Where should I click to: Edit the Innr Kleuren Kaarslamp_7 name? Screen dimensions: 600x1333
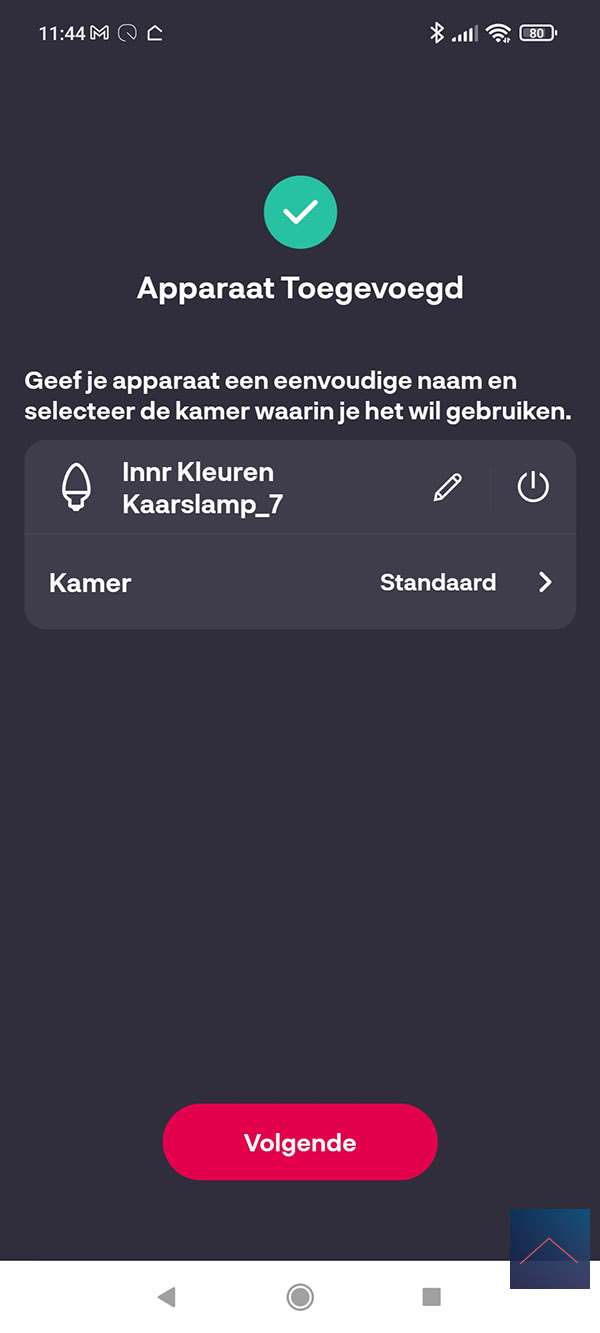[448, 487]
